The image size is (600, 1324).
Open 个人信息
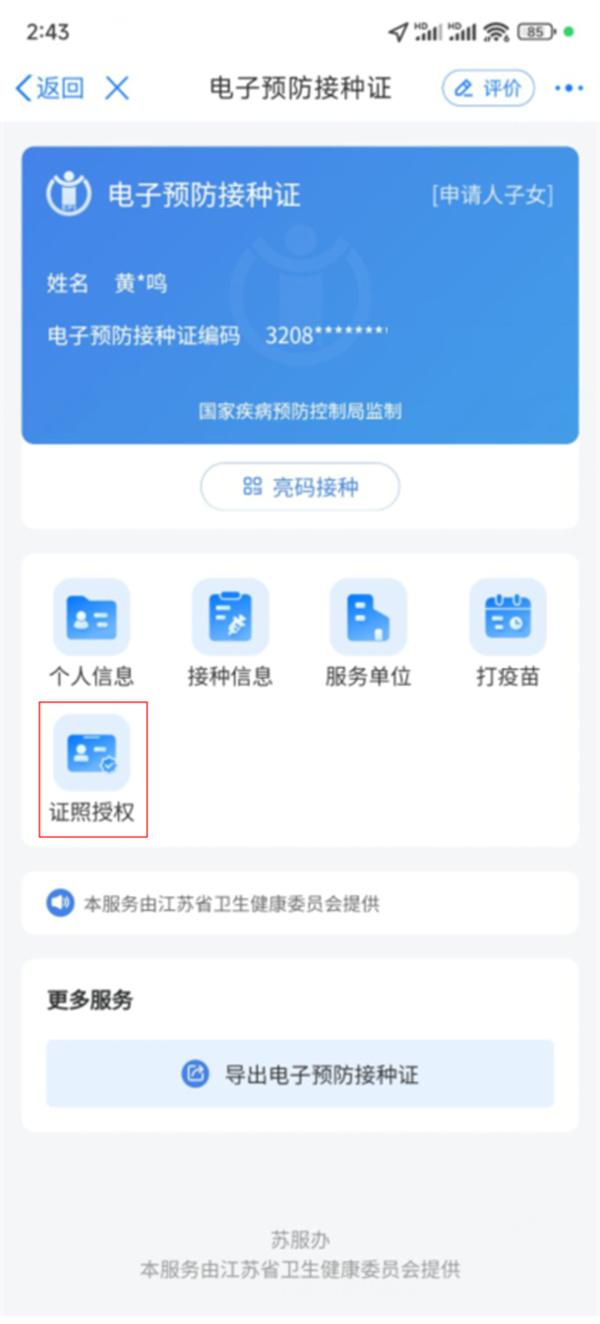91,633
